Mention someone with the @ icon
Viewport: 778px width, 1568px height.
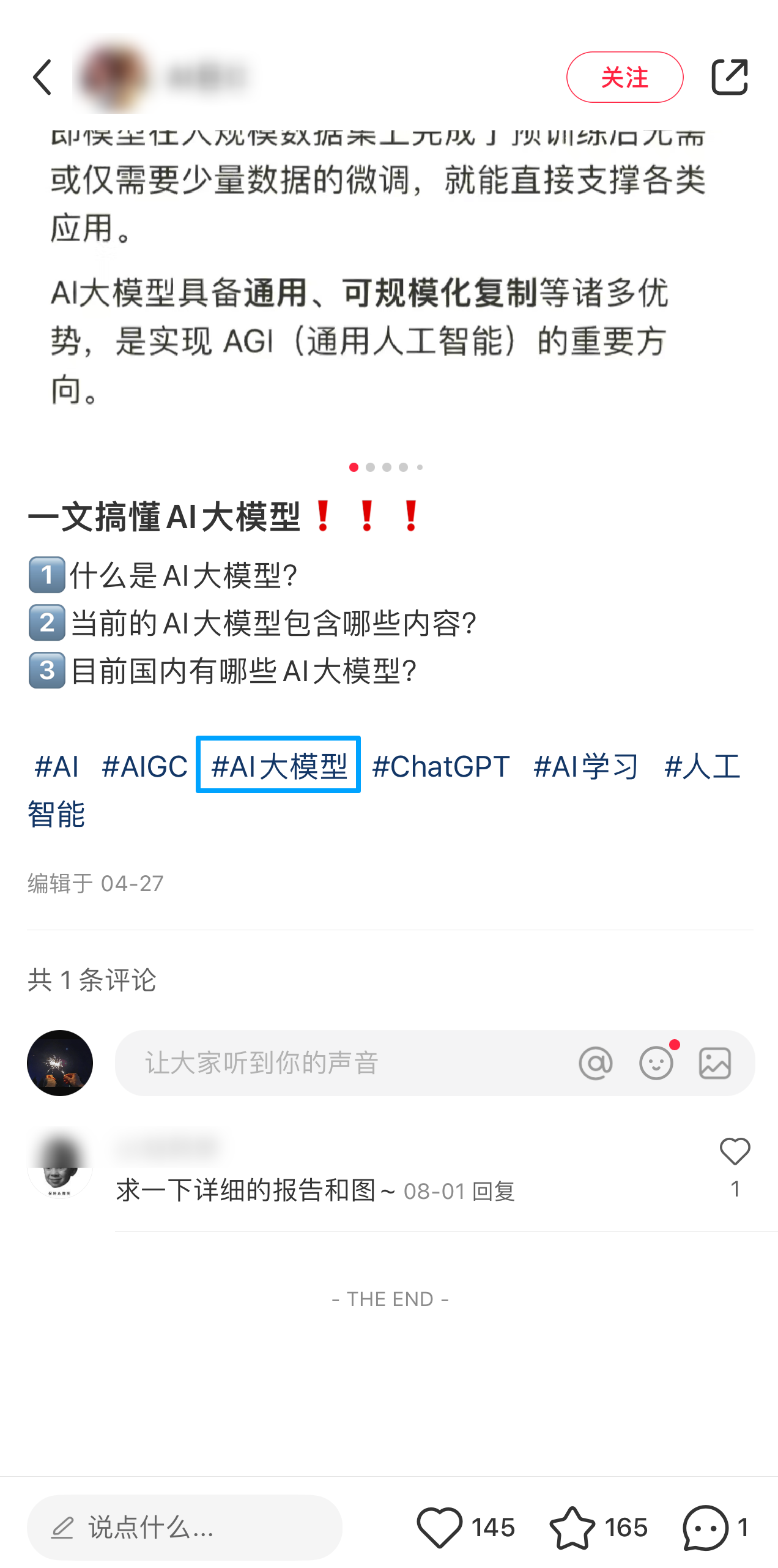coord(595,1063)
